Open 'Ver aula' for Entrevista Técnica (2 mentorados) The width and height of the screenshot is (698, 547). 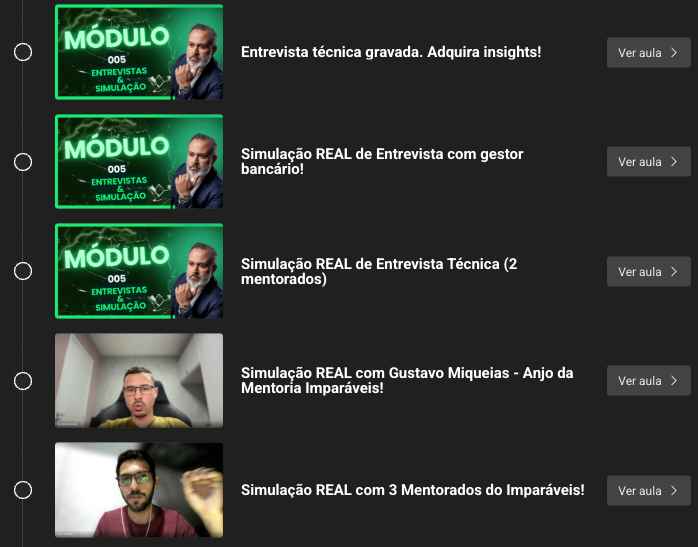648,272
